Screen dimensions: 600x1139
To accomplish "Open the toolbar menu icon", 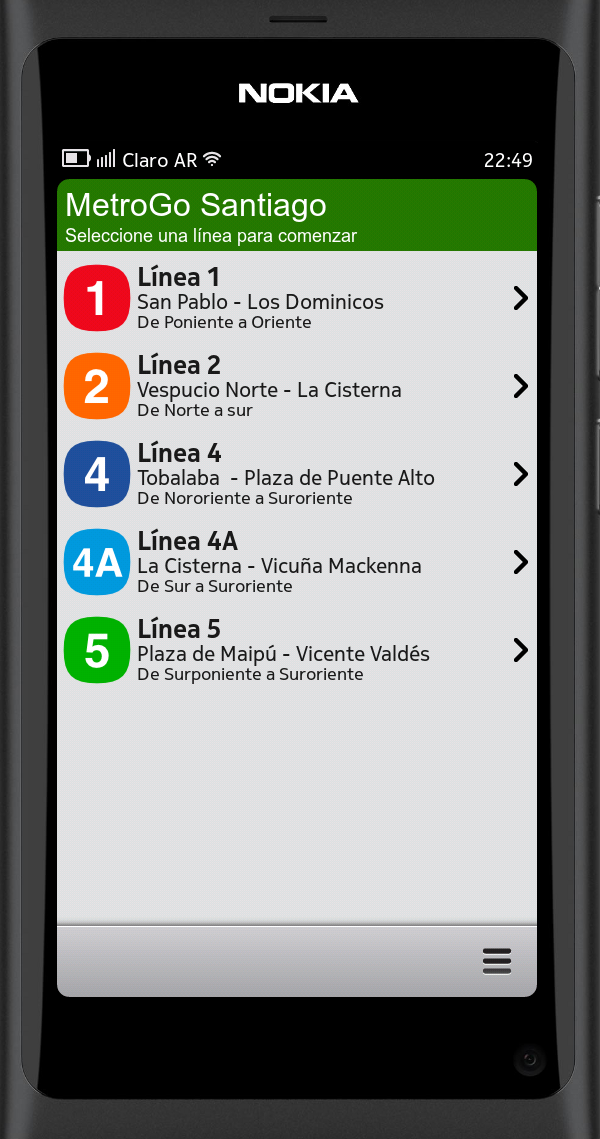I will [497, 961].
